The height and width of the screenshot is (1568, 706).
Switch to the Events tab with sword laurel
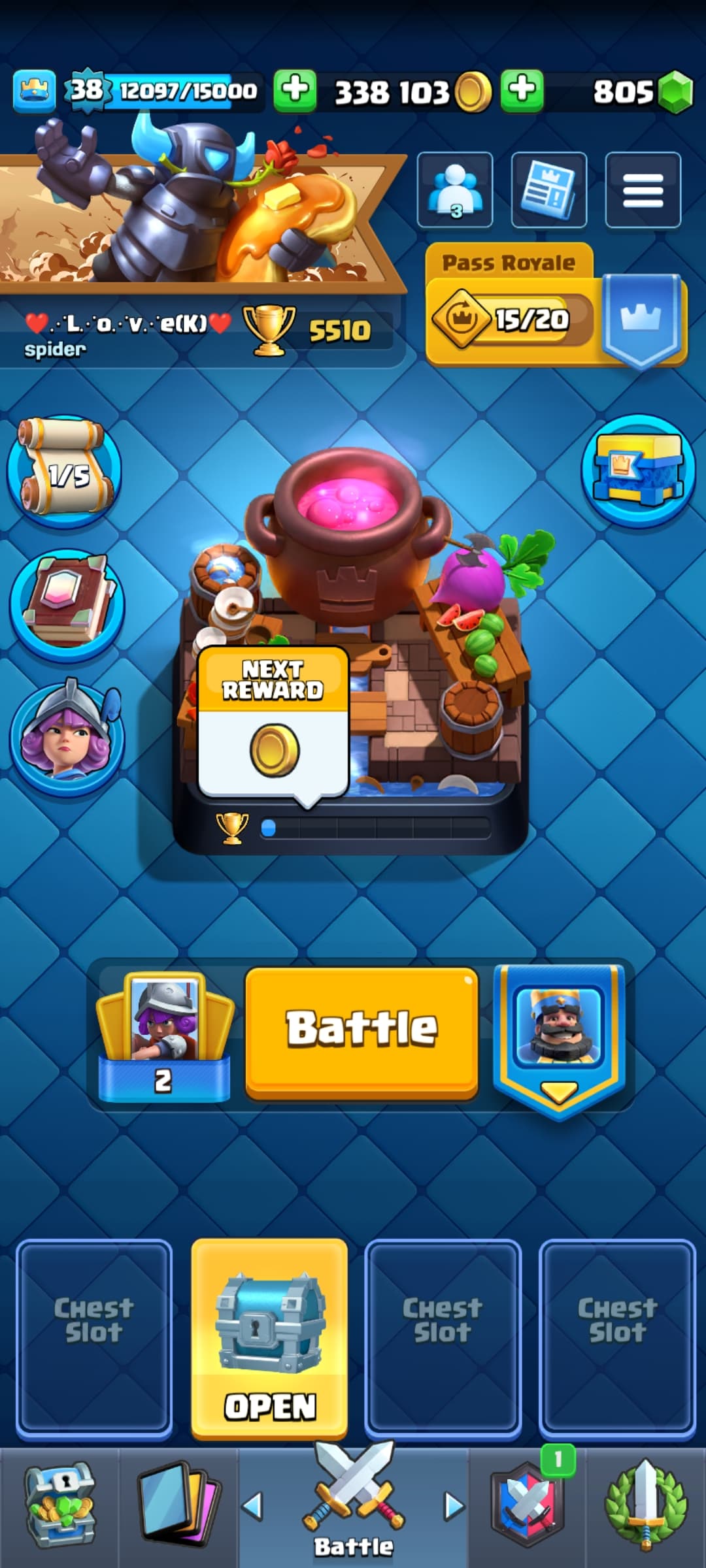coord(646,1506)
